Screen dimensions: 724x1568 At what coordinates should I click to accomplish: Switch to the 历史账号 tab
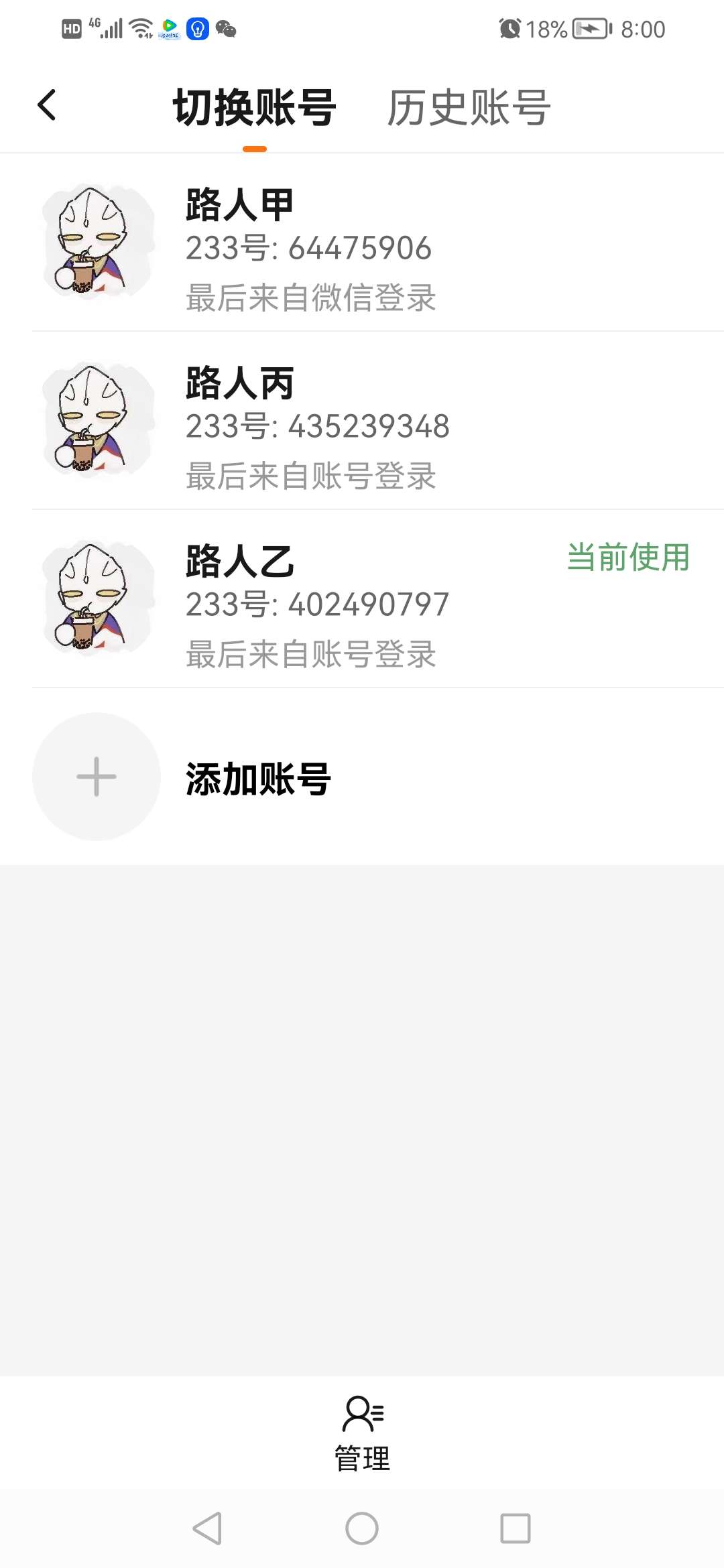[x=469, y=108]
